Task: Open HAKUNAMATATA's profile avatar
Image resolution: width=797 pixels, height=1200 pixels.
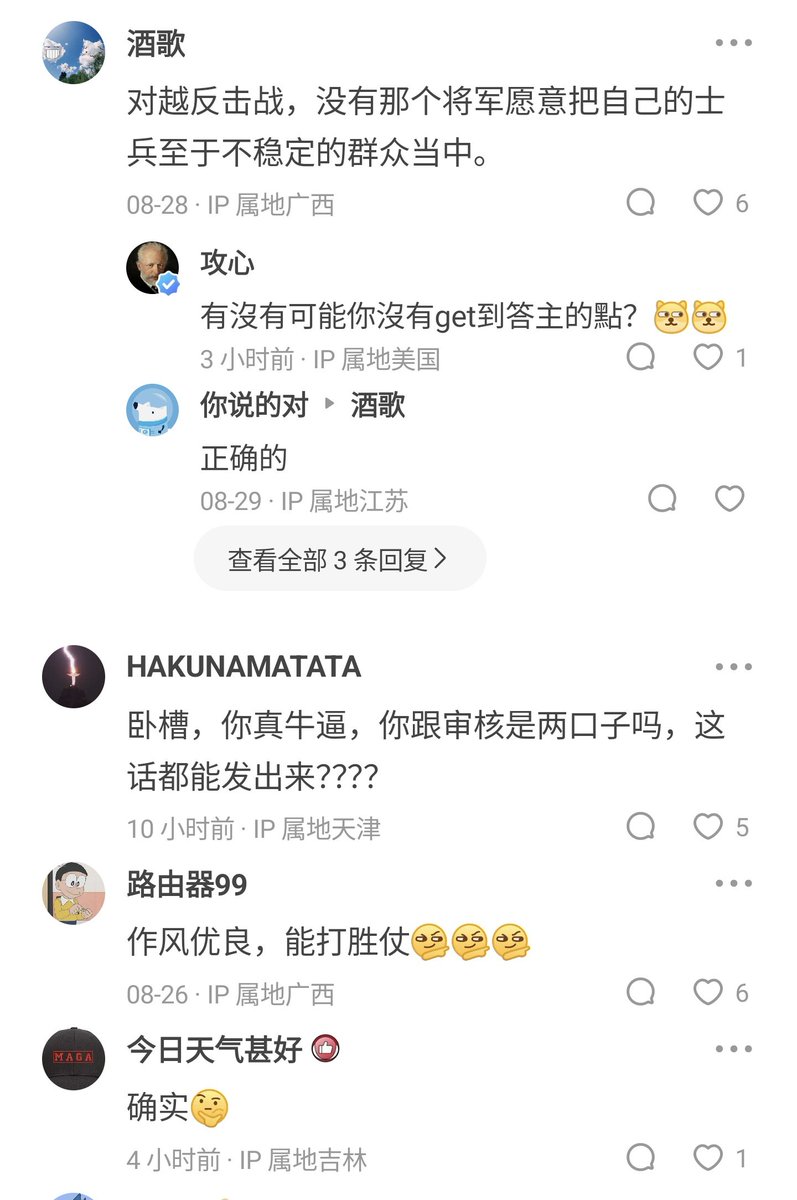Action: [x=74, y=676]
